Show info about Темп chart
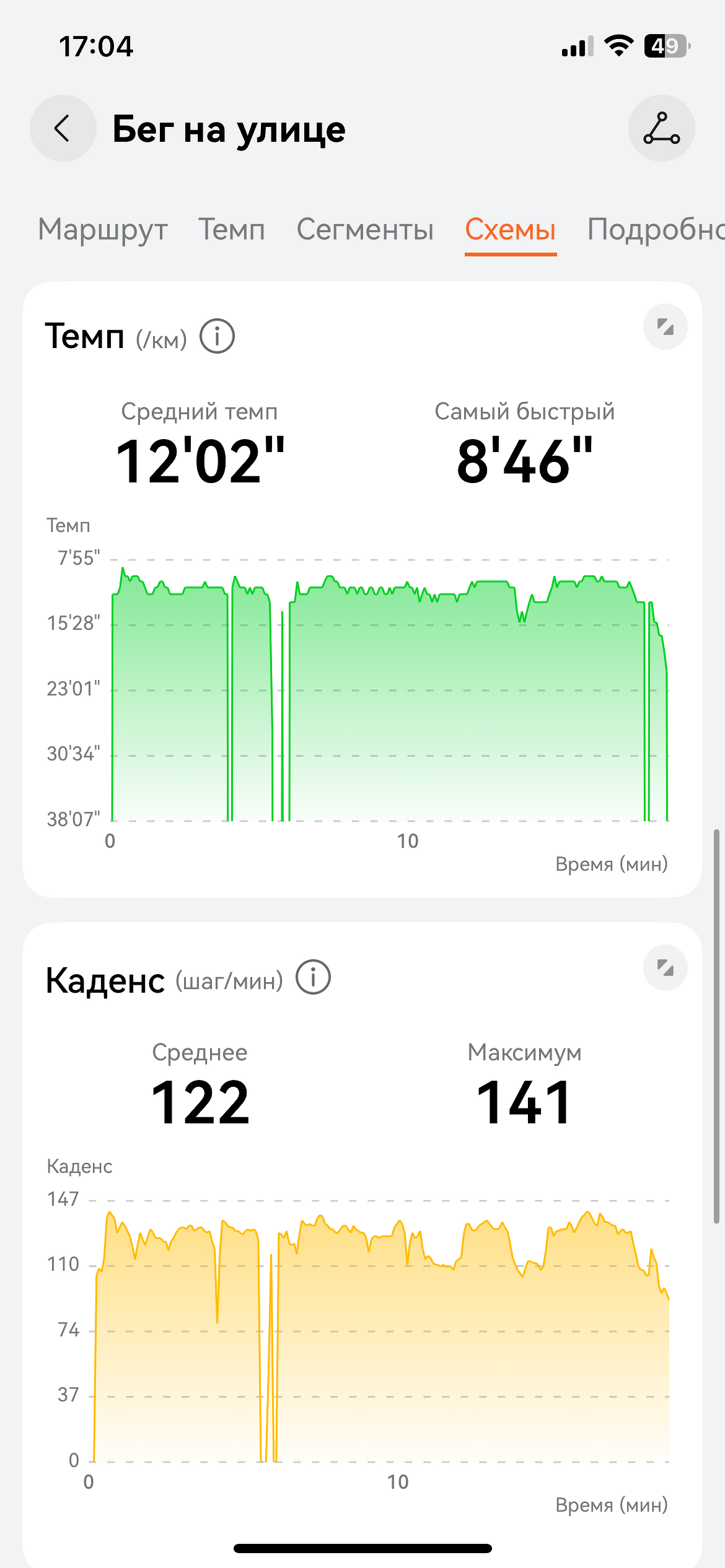Viewport: 725px width, 1568px height. [x=217, y=337]
